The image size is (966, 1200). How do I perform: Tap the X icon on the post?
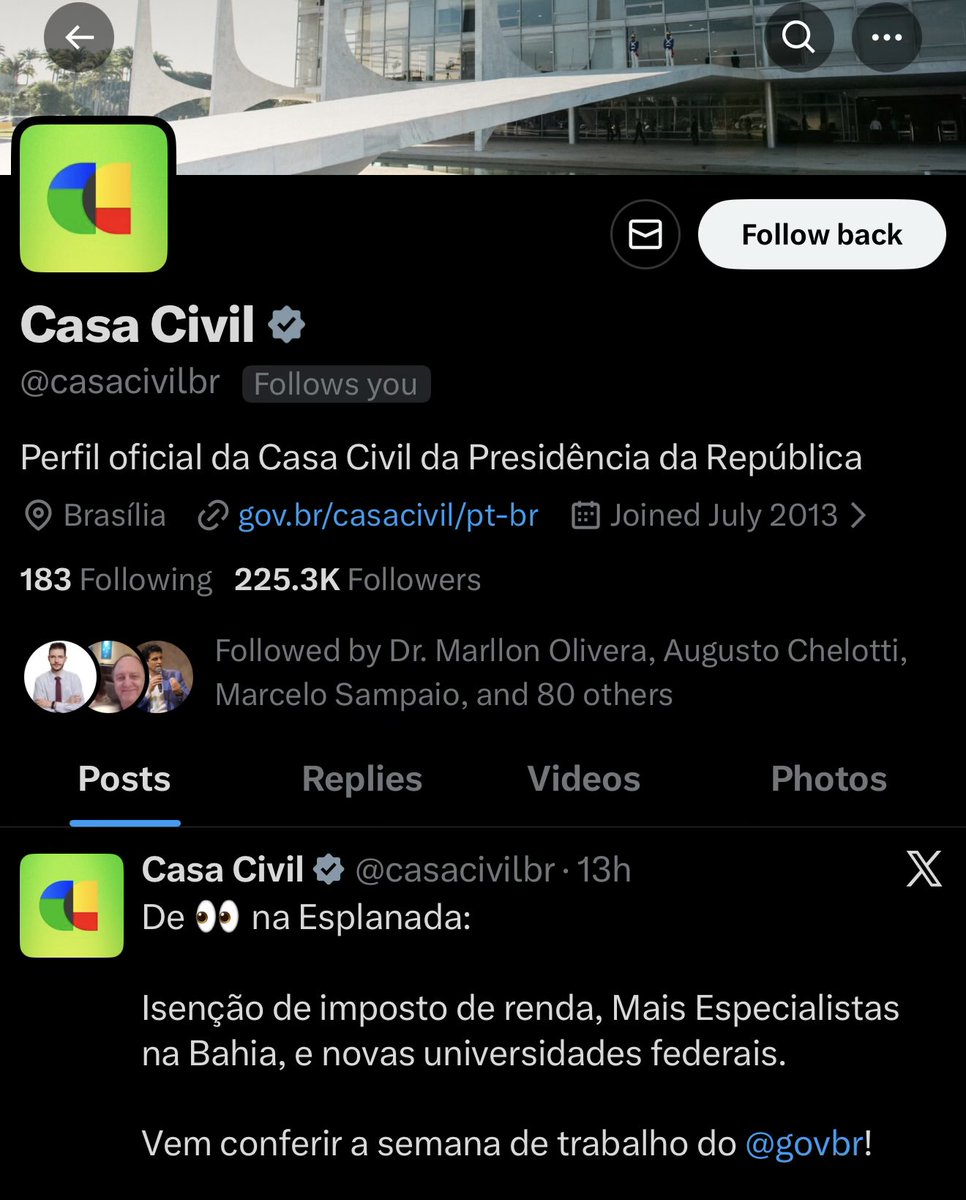click(923, 870)
